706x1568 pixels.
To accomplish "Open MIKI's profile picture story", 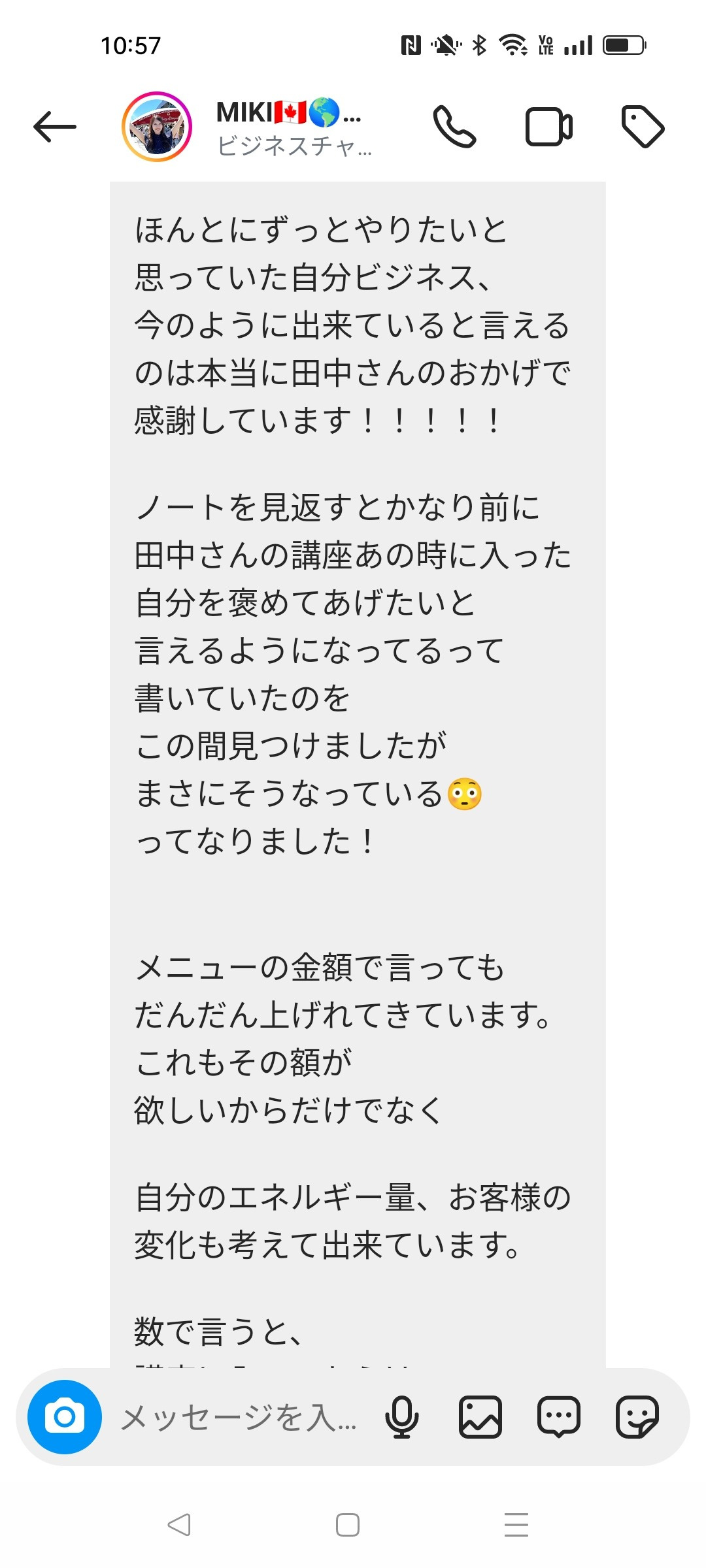I will (157, 127).
